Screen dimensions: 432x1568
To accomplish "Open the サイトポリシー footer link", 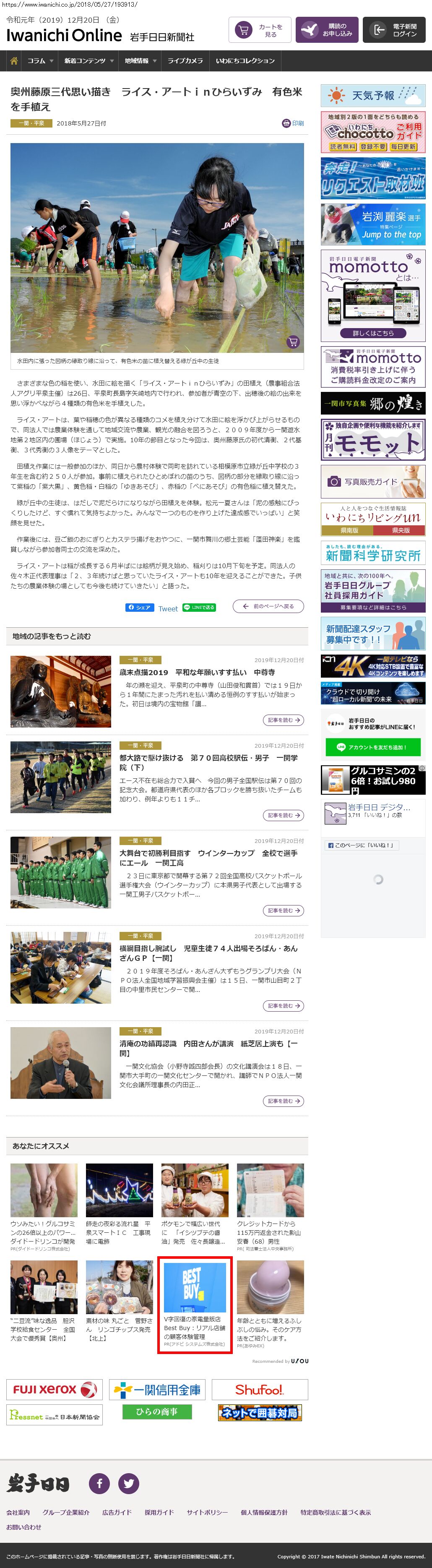I will [207, 1512].
